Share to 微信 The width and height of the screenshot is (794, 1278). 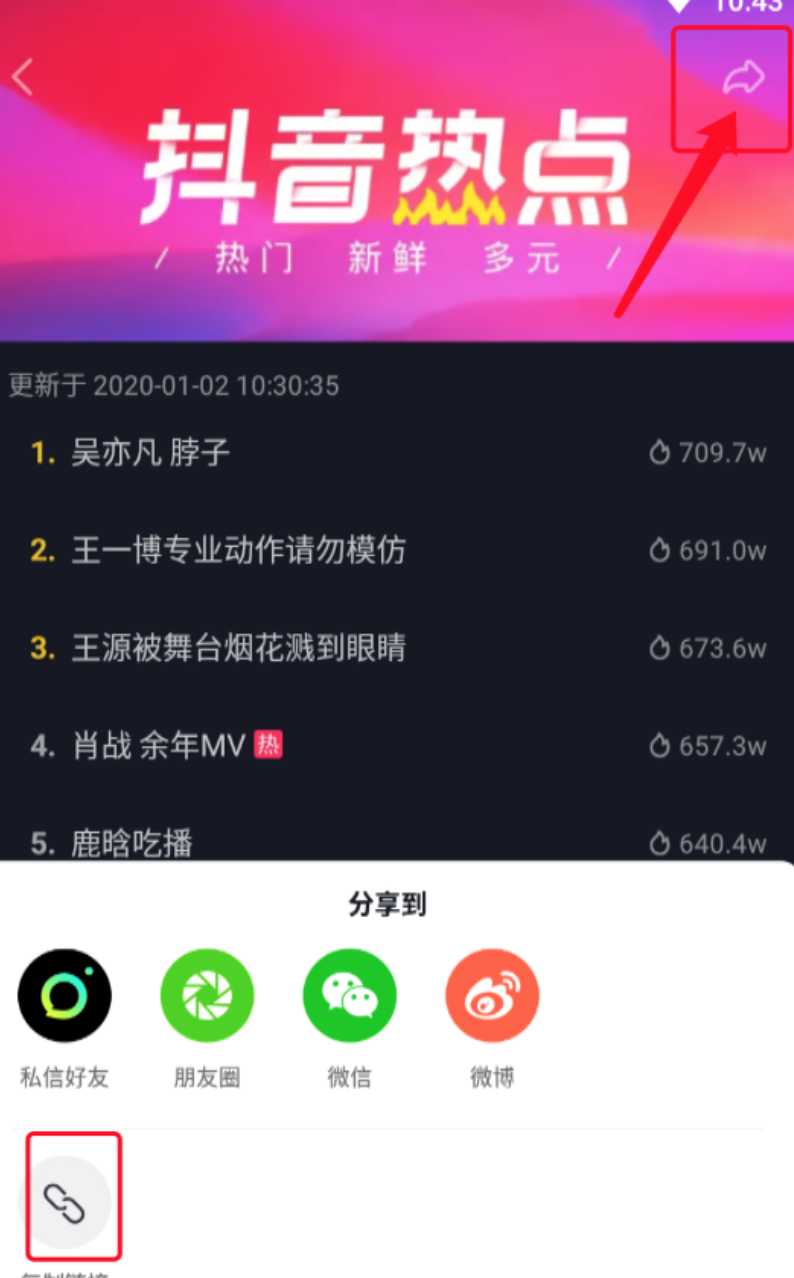pos(349,996)
